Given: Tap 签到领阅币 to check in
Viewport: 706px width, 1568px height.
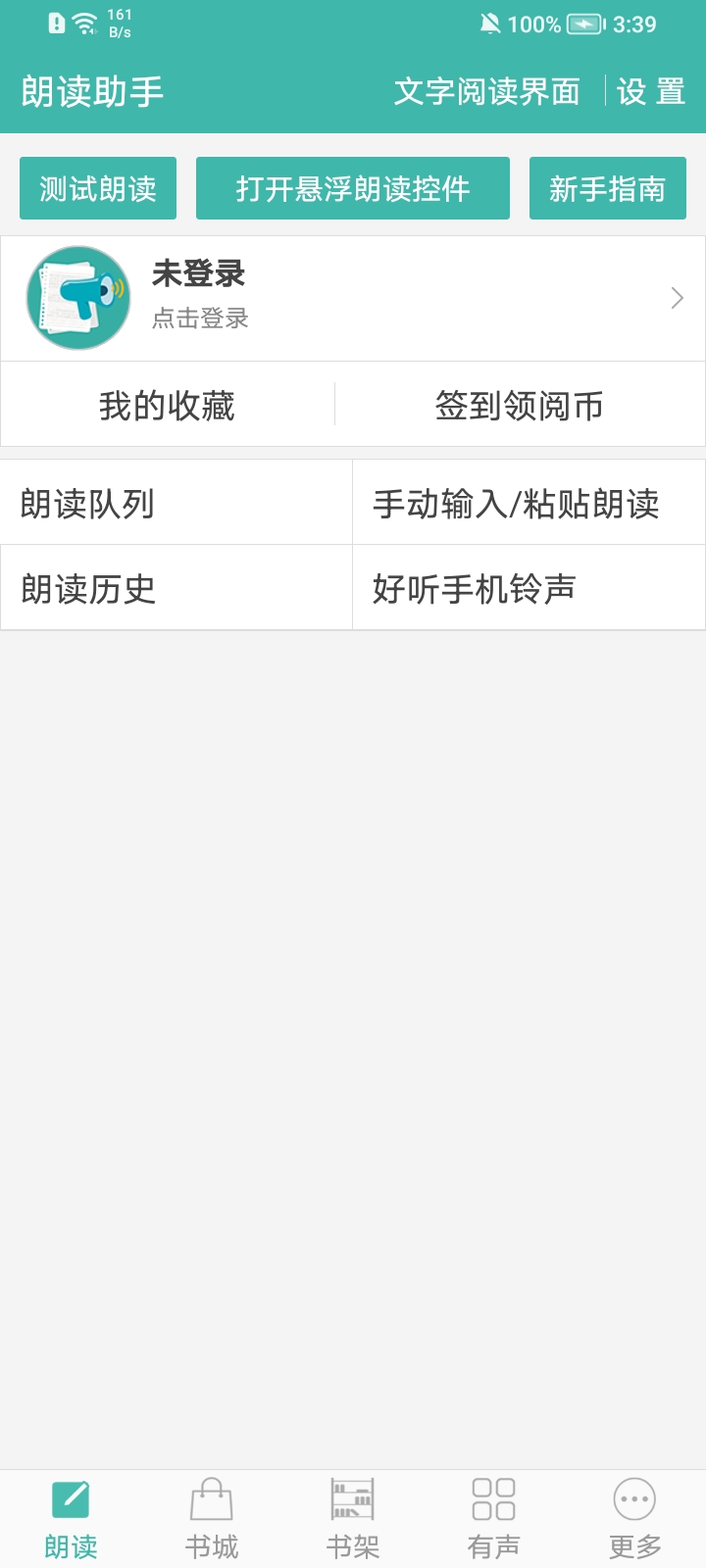Looking at the screenshot, I should coord(520,405).
